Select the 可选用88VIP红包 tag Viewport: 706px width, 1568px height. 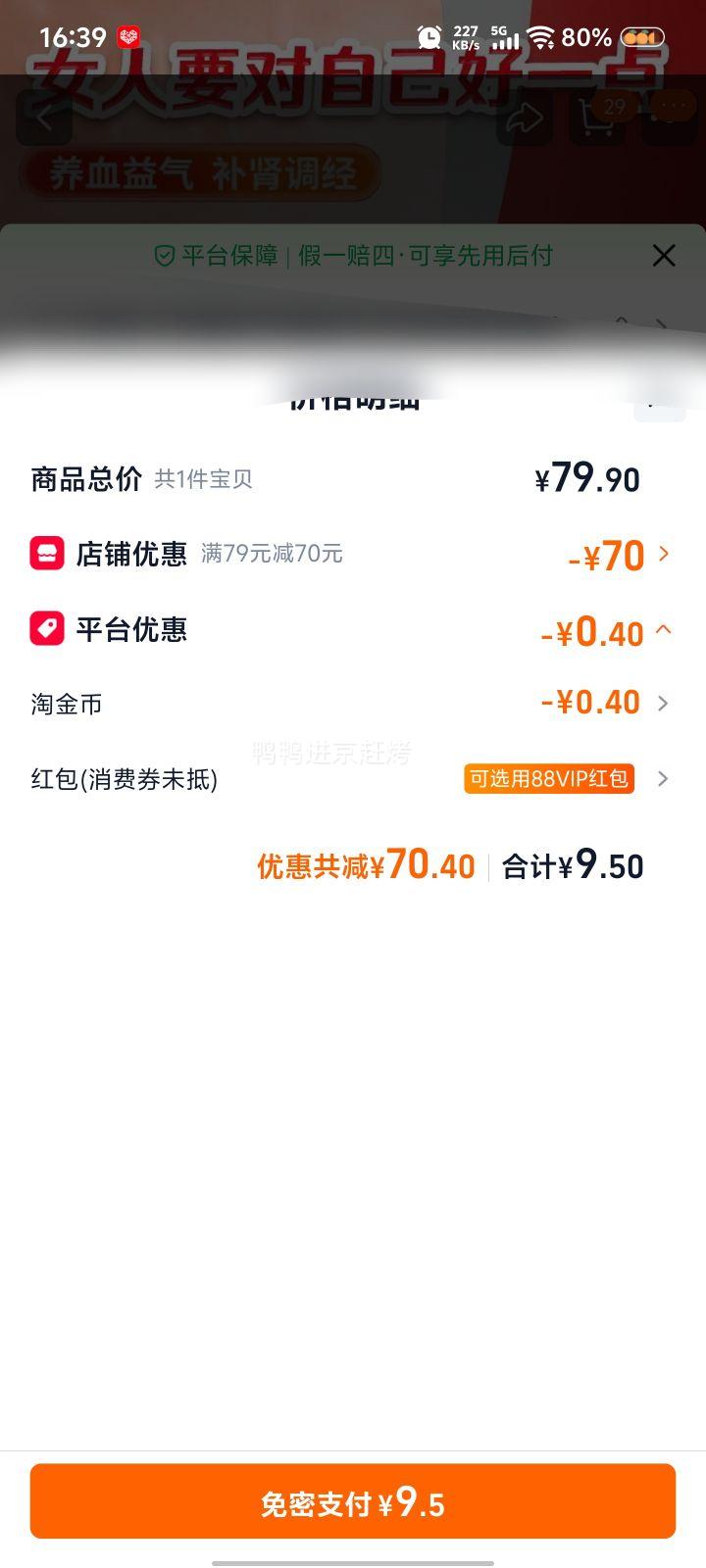pos(549,779)
